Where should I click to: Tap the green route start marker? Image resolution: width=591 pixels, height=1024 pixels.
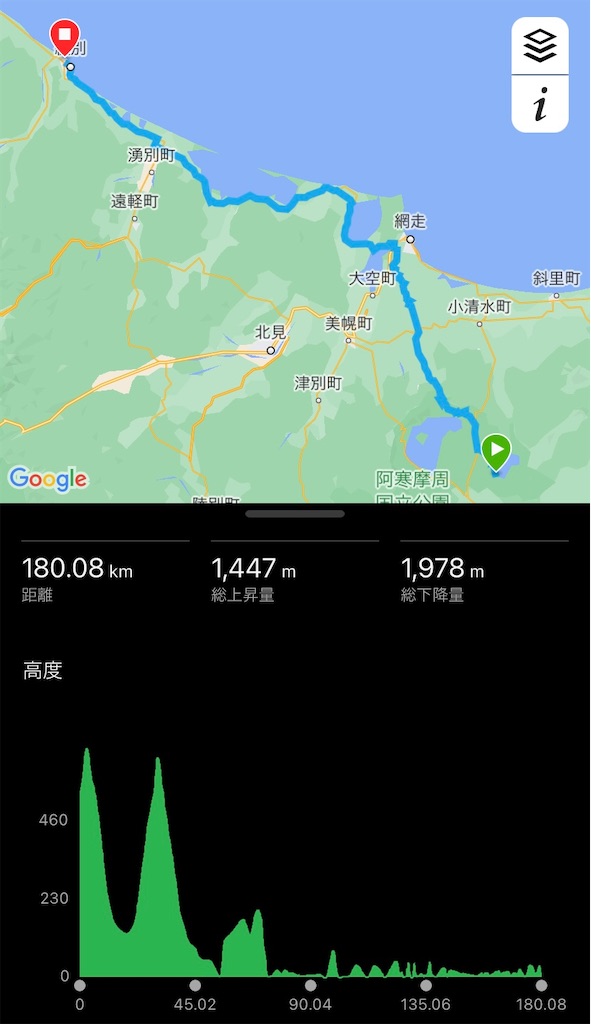(496, 453)
